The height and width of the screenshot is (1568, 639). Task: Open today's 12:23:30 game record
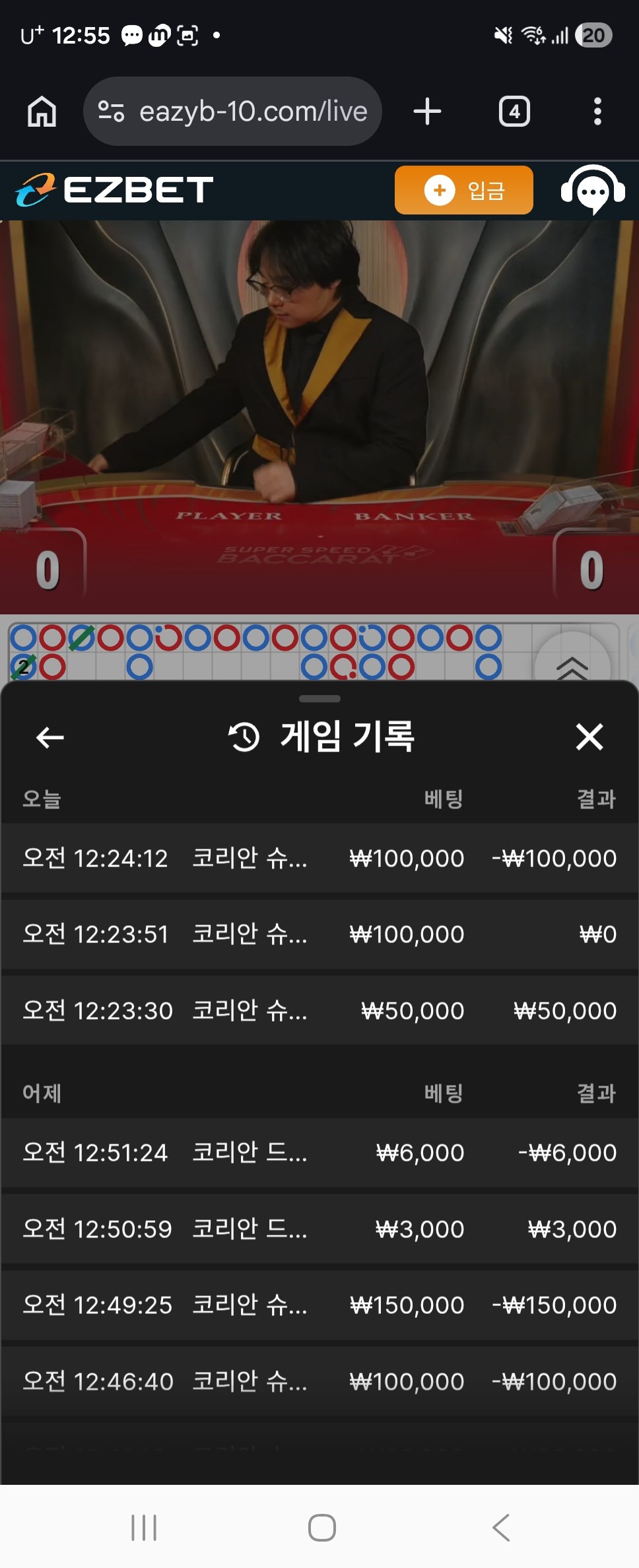pos(319,1010)
